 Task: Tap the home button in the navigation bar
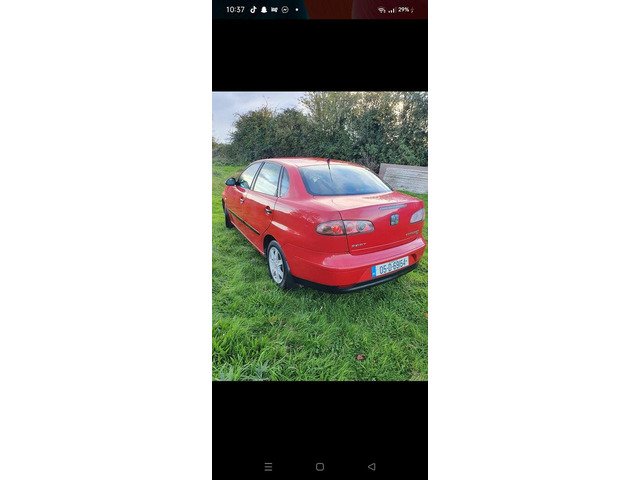[320, 466]
